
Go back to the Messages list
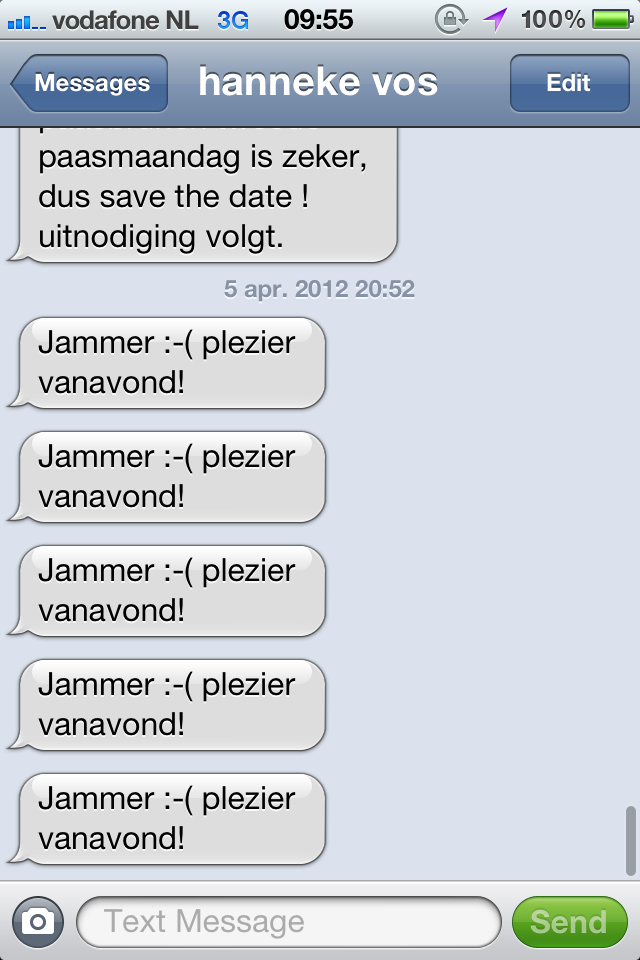(90, 83)
